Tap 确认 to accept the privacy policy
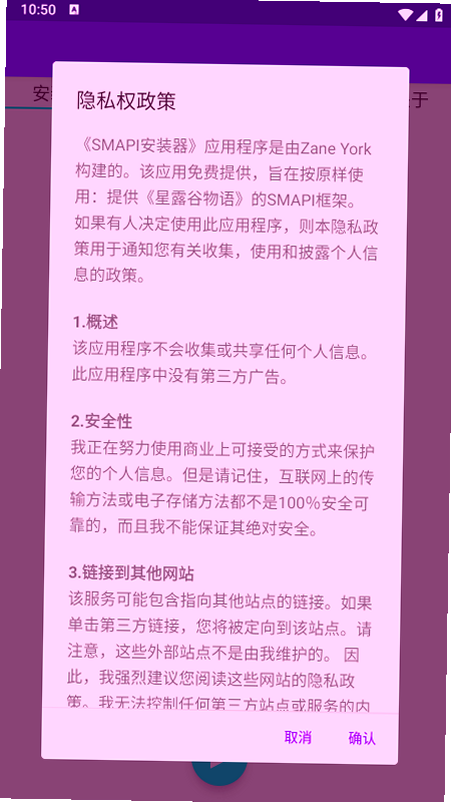451x802 pixels. click(362, 738)
